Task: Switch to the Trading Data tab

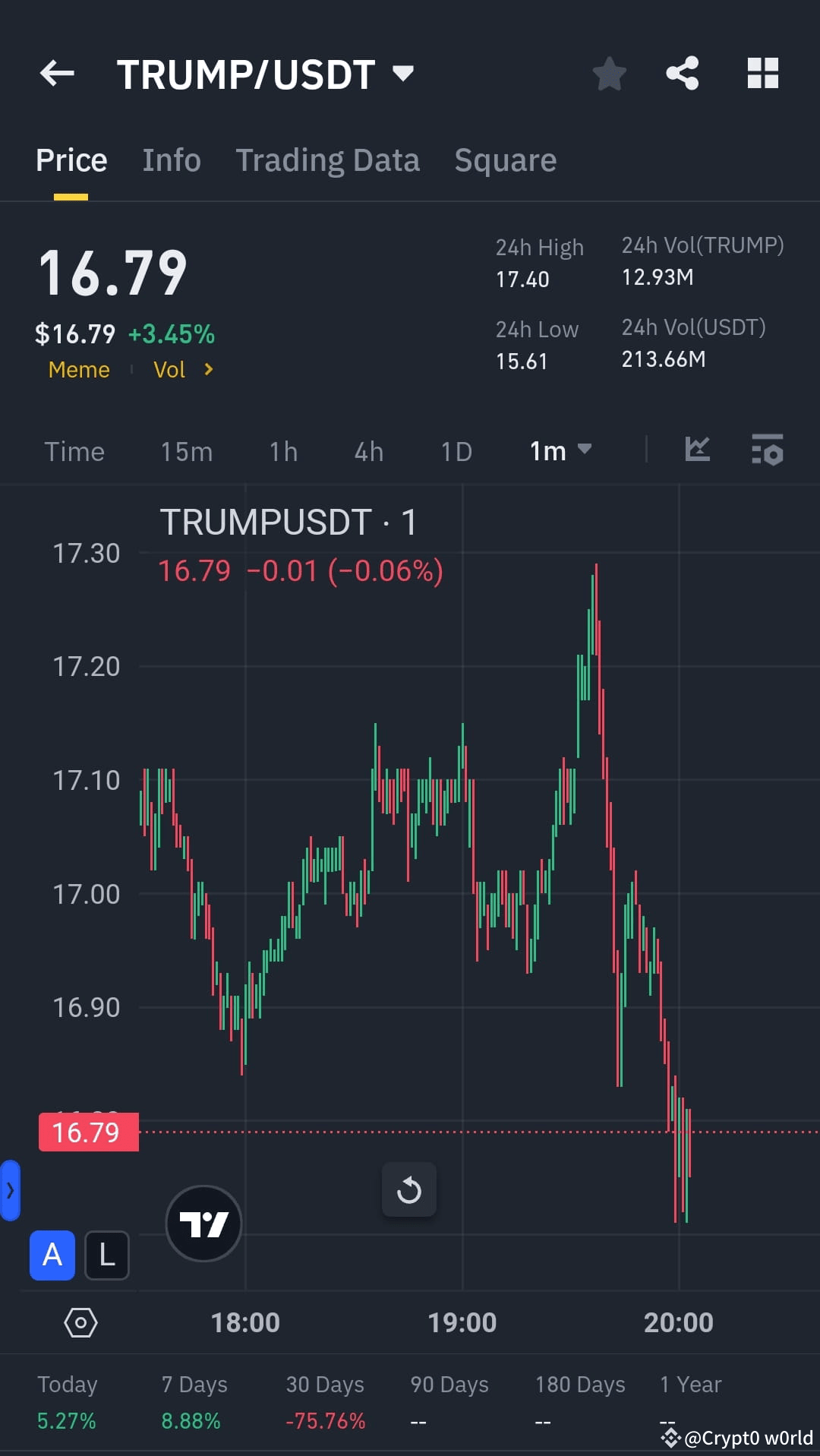Action: (328, 160)
